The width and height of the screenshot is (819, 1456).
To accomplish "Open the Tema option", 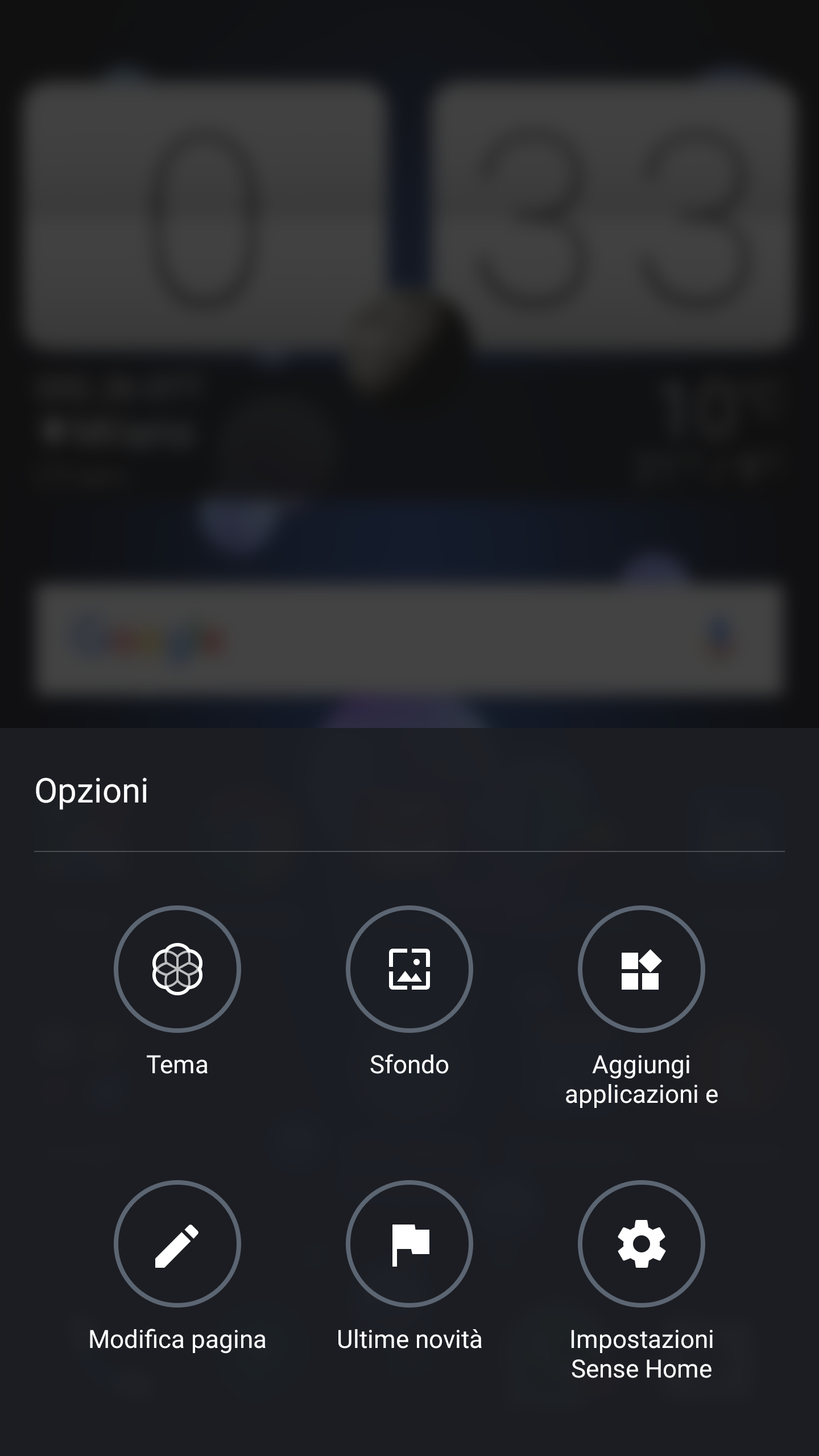I will click(177, 969).
